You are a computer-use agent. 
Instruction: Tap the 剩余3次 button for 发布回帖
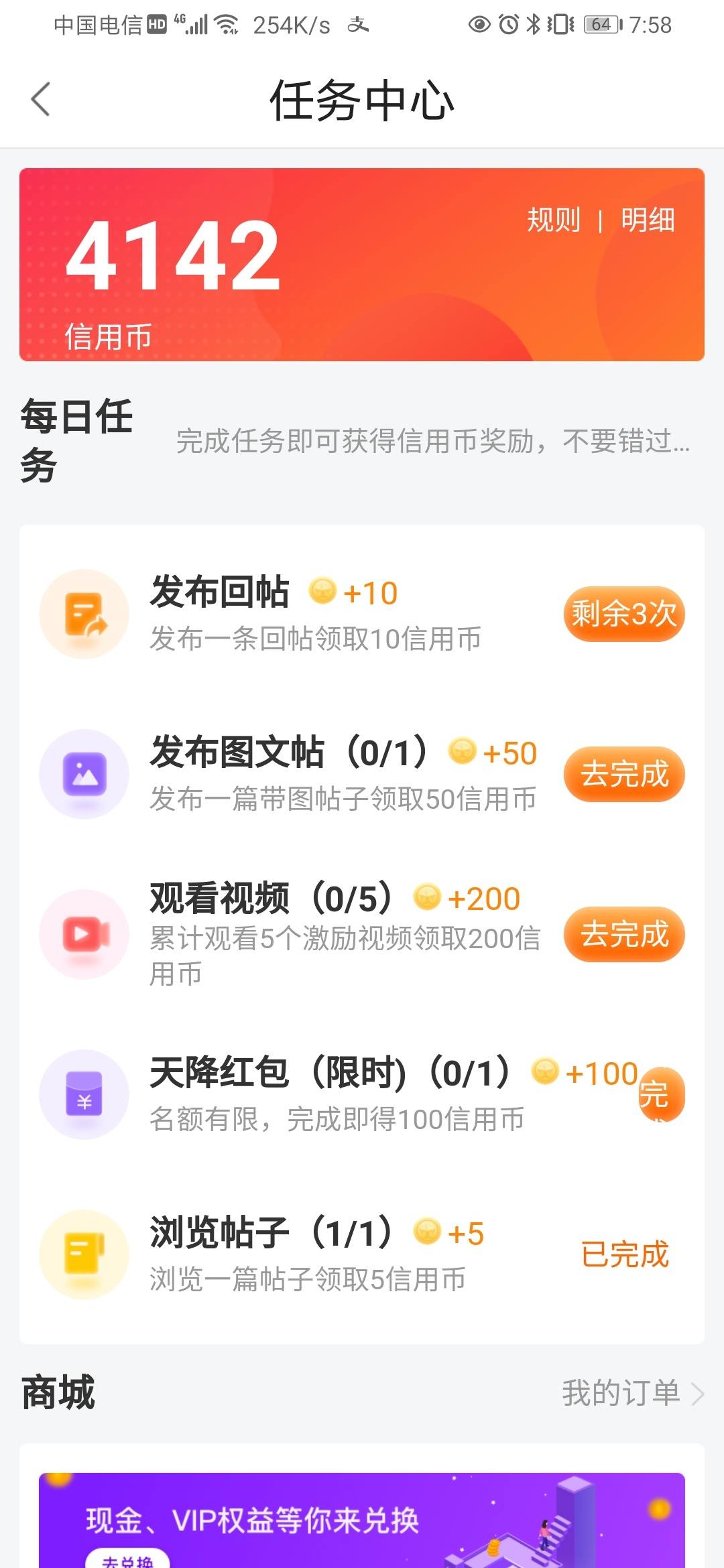pos(624,614)
